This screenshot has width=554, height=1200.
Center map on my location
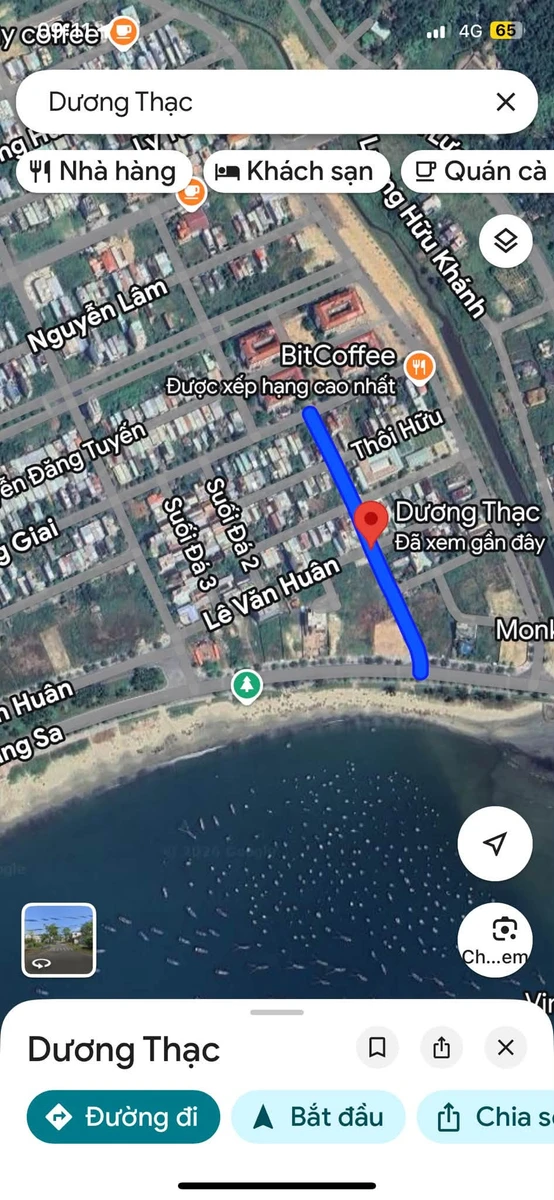[x=495, y=843]
